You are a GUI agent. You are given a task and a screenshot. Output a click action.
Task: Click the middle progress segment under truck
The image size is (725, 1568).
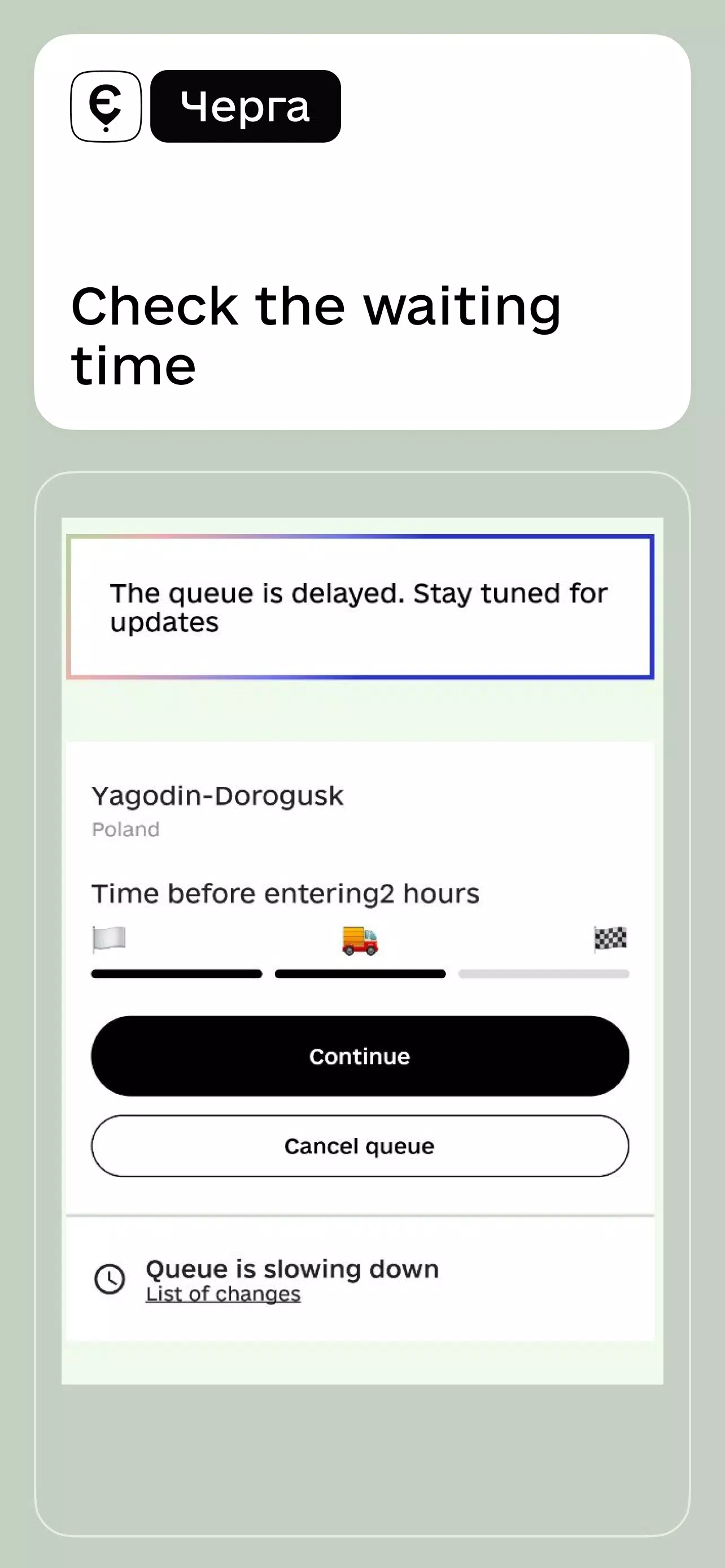coord(359,974)
